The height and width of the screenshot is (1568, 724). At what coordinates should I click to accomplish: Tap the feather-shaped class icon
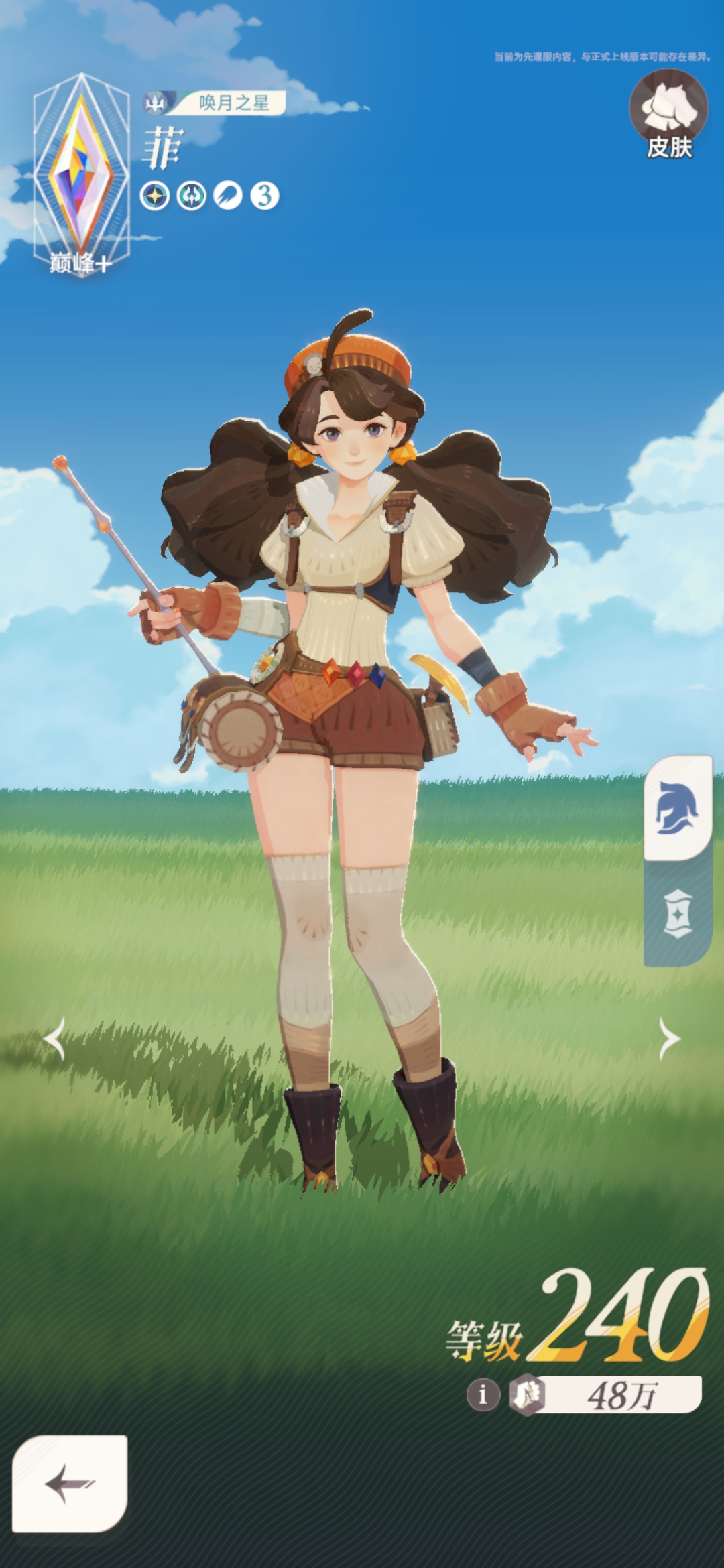[x=228, y=196]
